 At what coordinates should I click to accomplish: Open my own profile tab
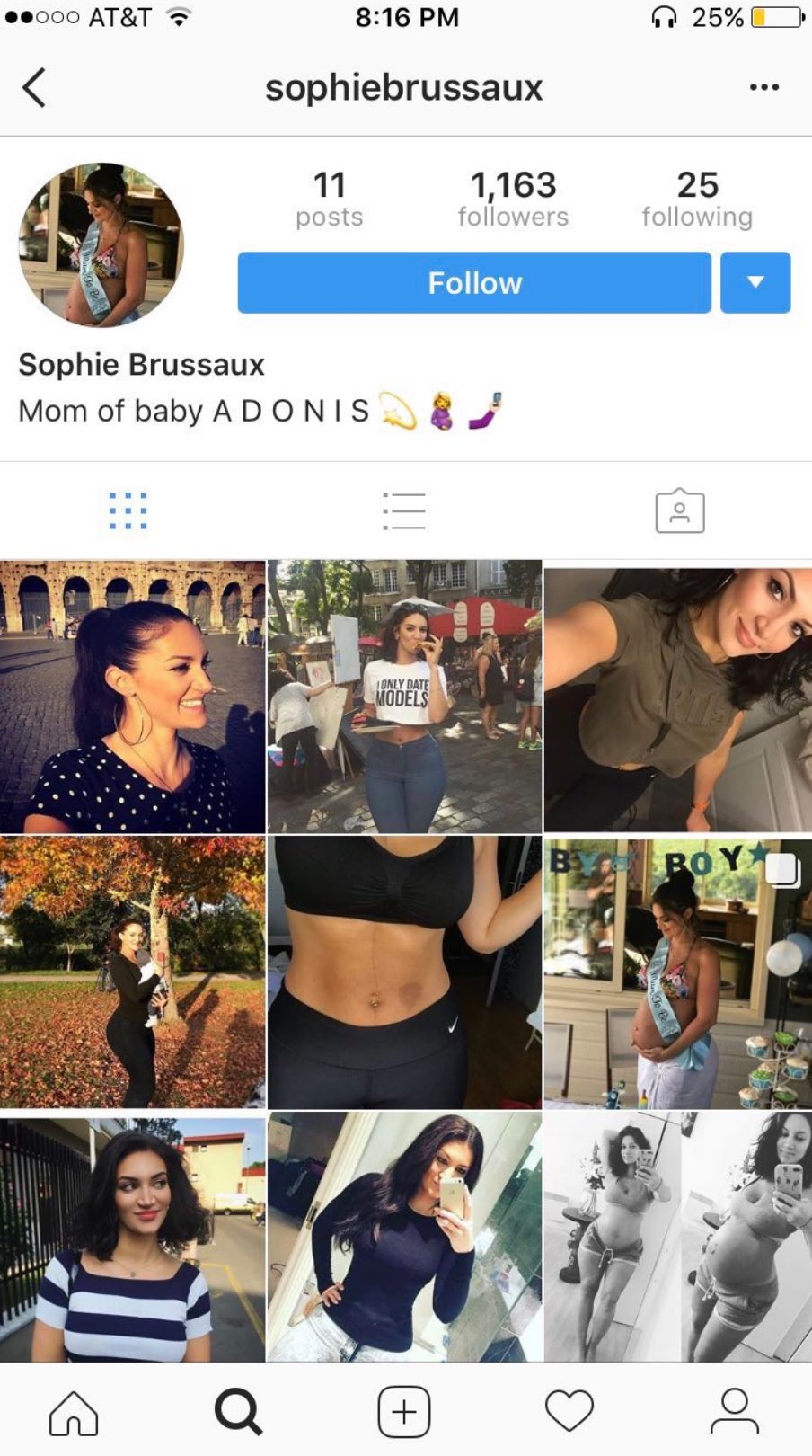(734, 1412)
